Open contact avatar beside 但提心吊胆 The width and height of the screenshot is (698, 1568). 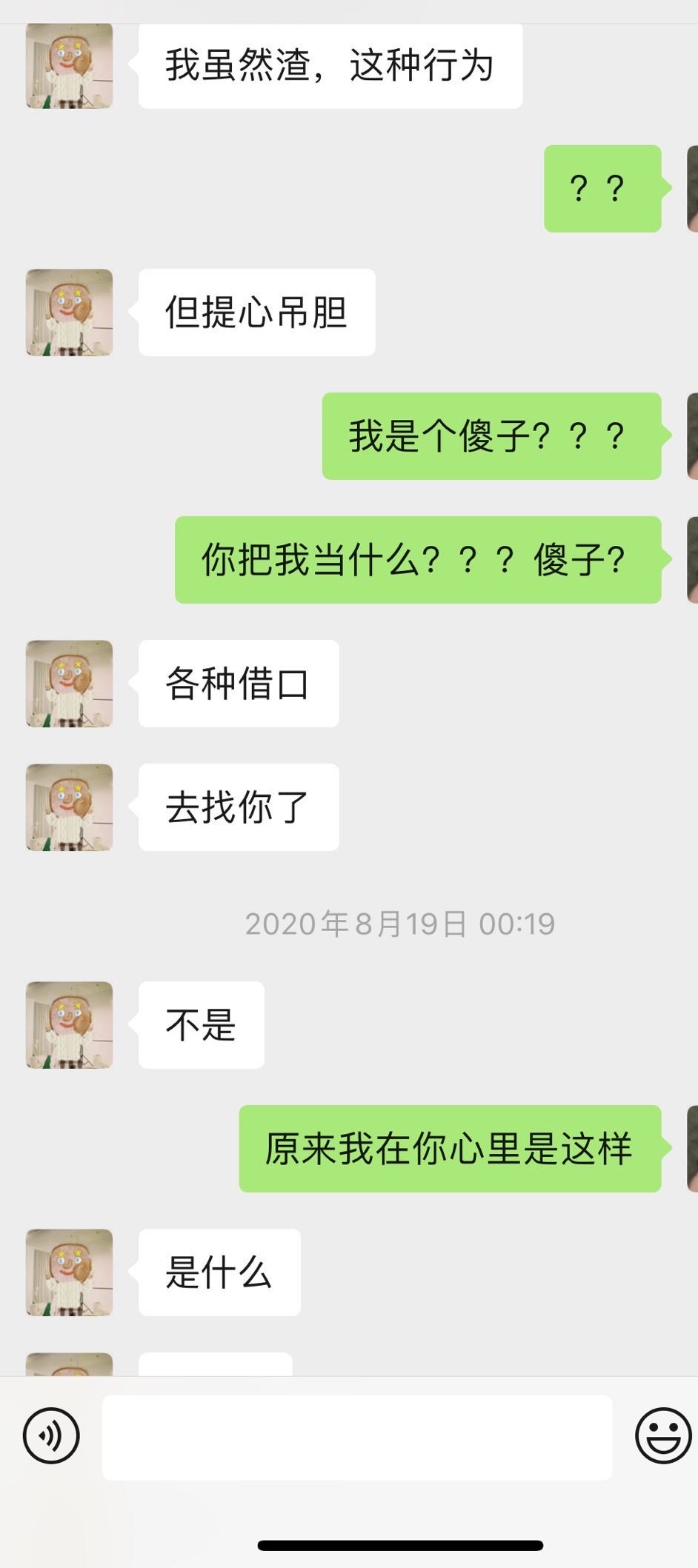(x=69, y=313)
